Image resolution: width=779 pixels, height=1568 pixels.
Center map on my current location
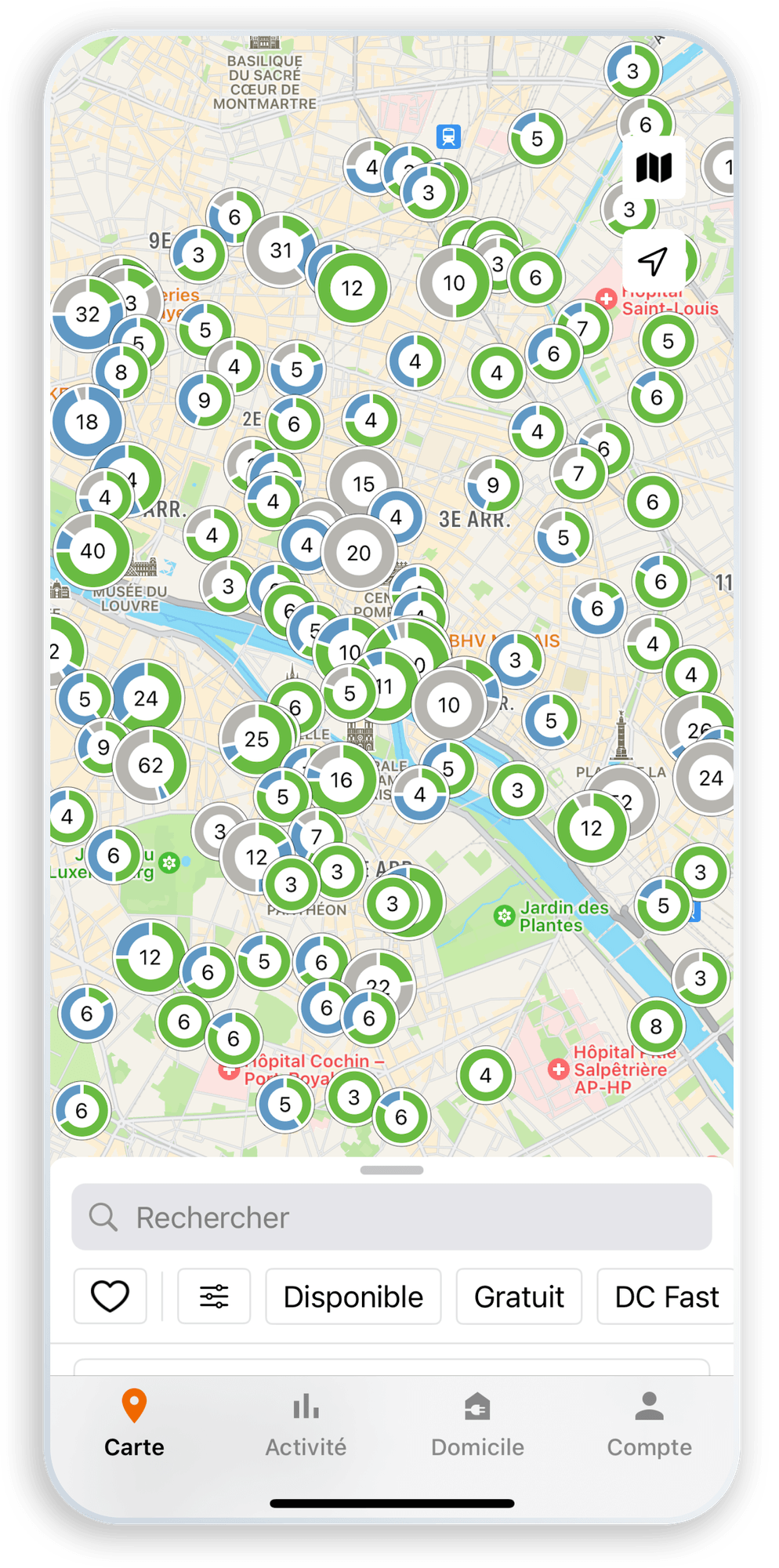pyautogui.click(x=654, y=260)
